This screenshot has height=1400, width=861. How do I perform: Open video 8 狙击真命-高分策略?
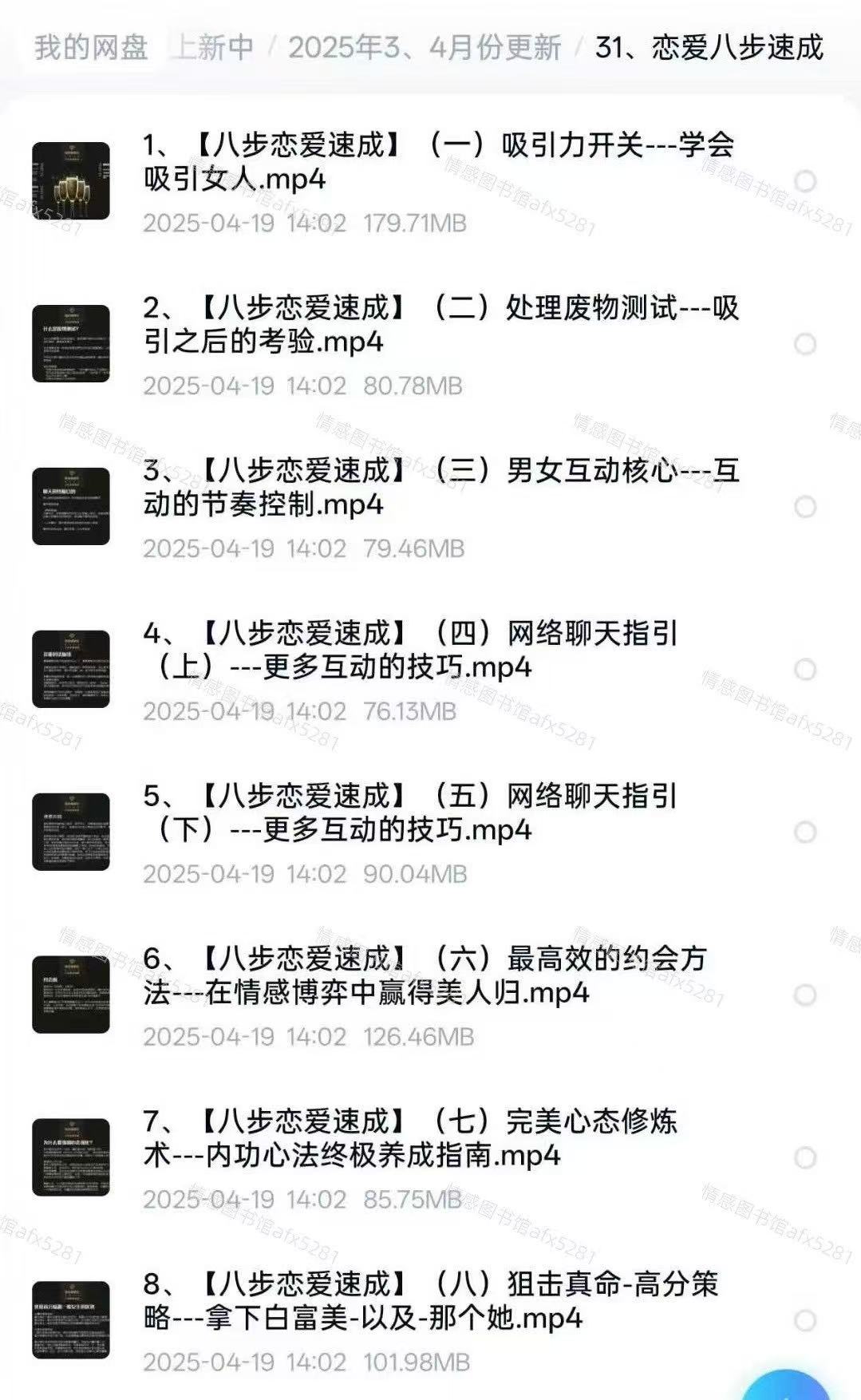pos(431,1302)
